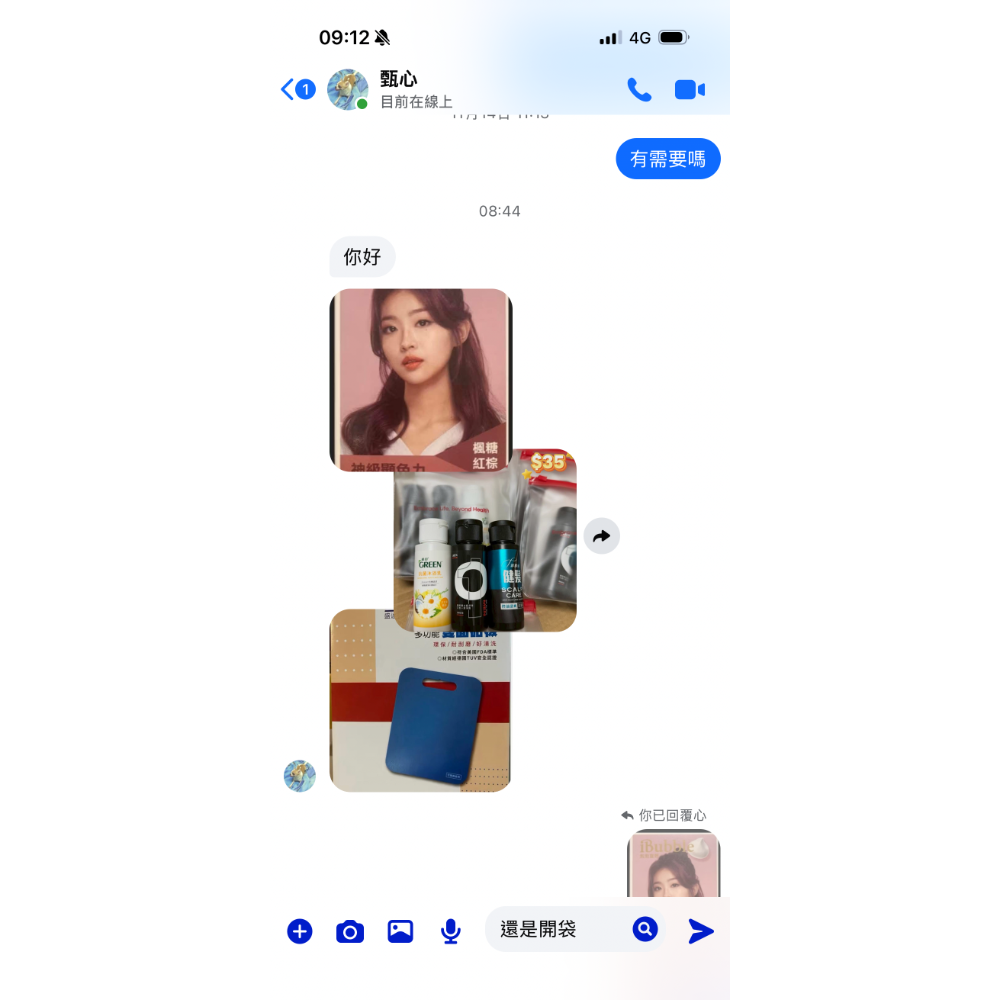
Task: Pick an image from the photo gallery
Action: click(x=401, y=931)
